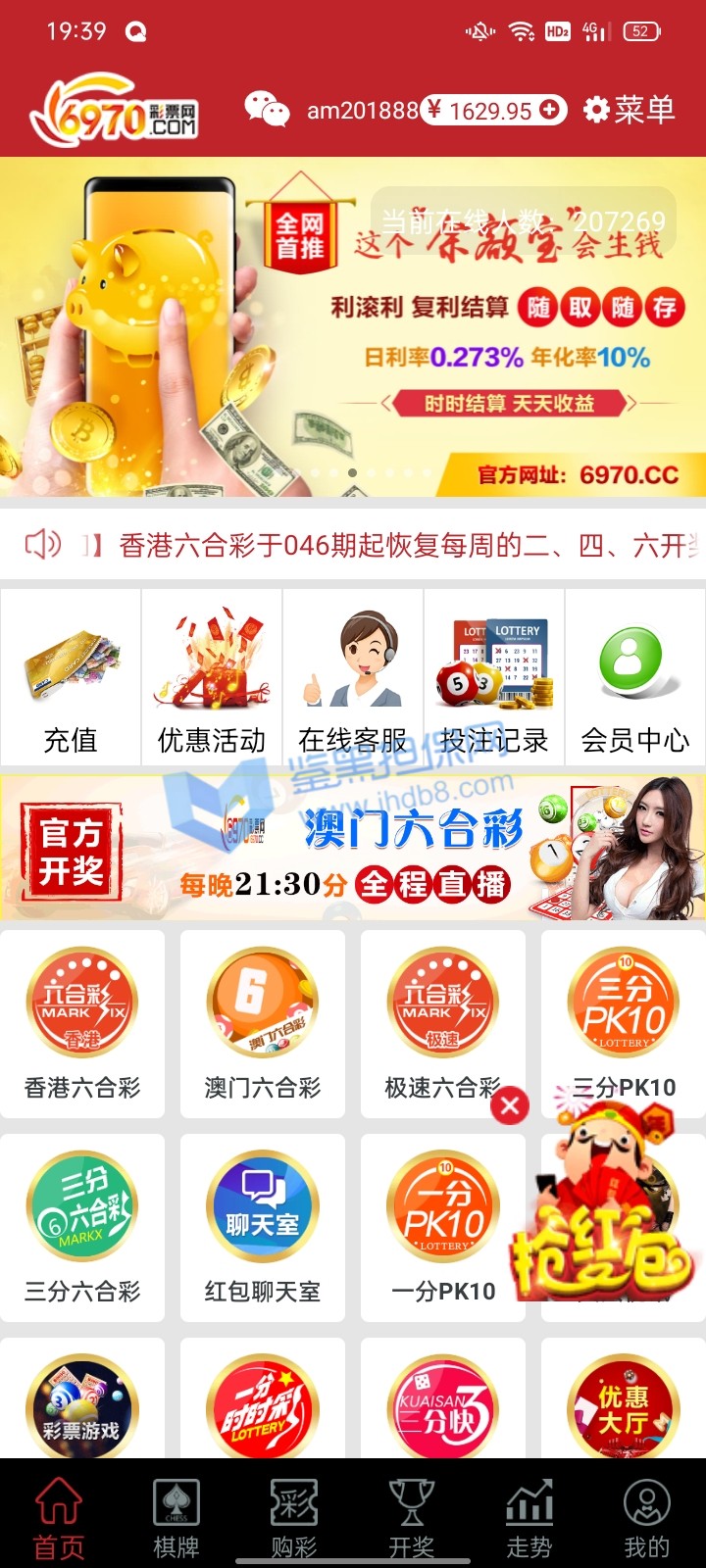Go to the 我的 profile tab
This screenshot has height=1568, width=706.
(647, 1517)
